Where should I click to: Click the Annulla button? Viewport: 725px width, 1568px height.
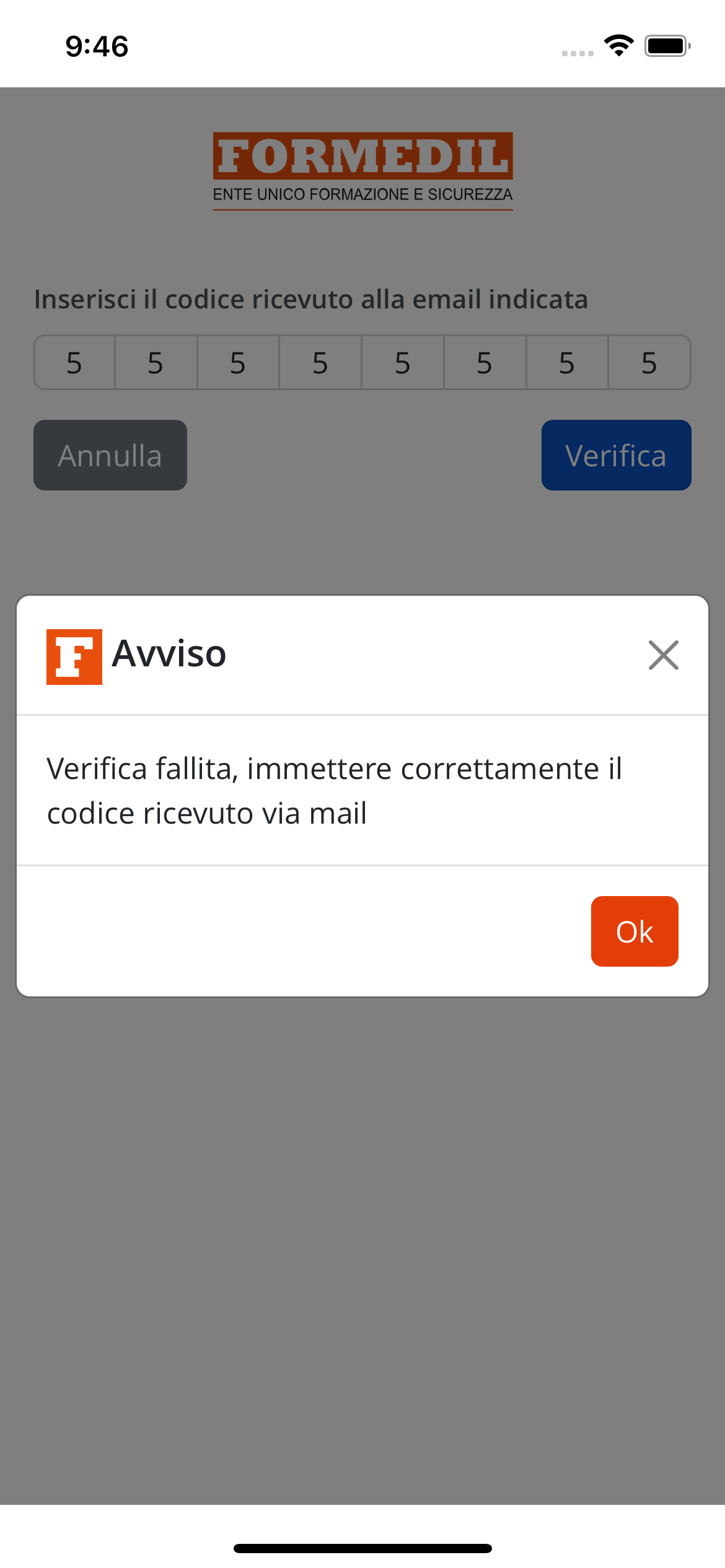click(x=110, y=455)
